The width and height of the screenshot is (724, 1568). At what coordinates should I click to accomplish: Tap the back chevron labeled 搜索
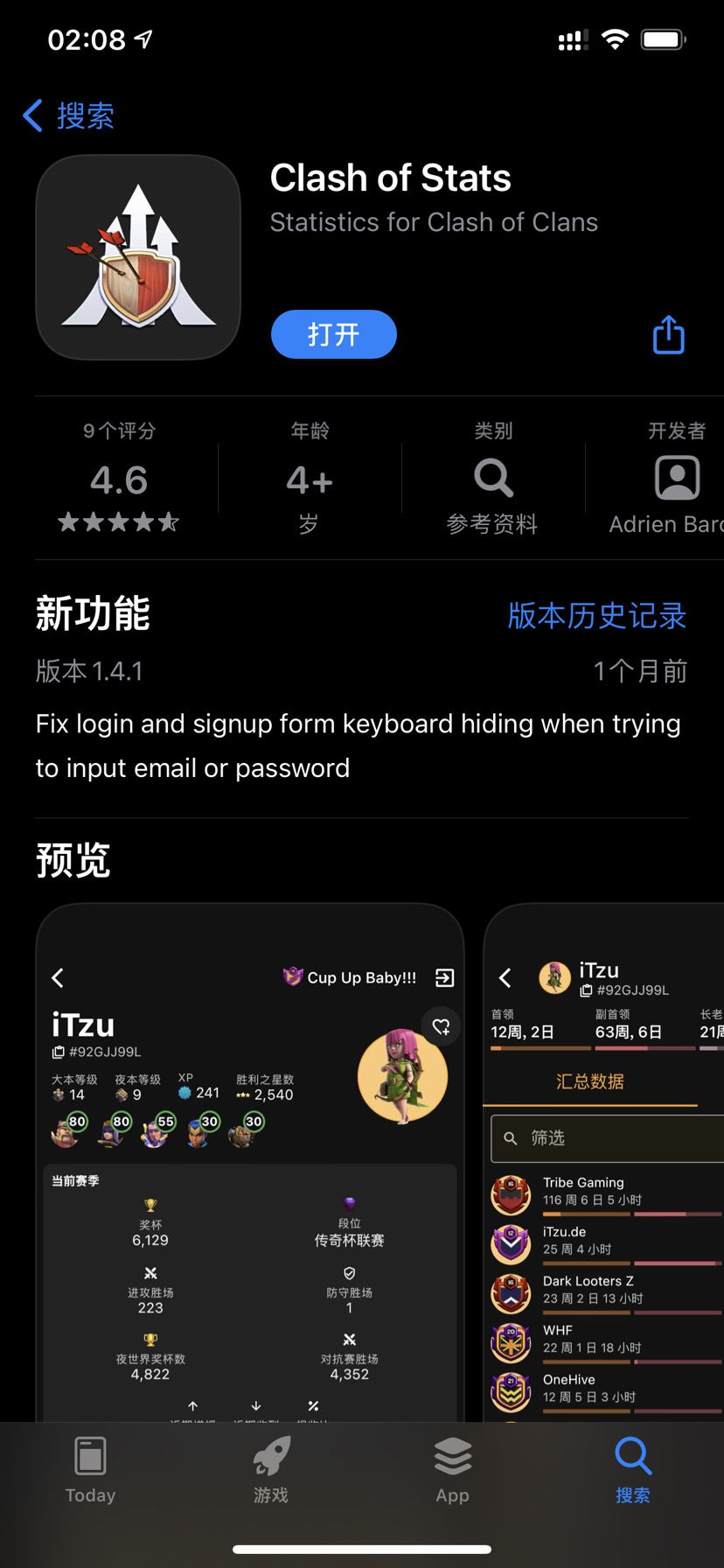[66, 115]
